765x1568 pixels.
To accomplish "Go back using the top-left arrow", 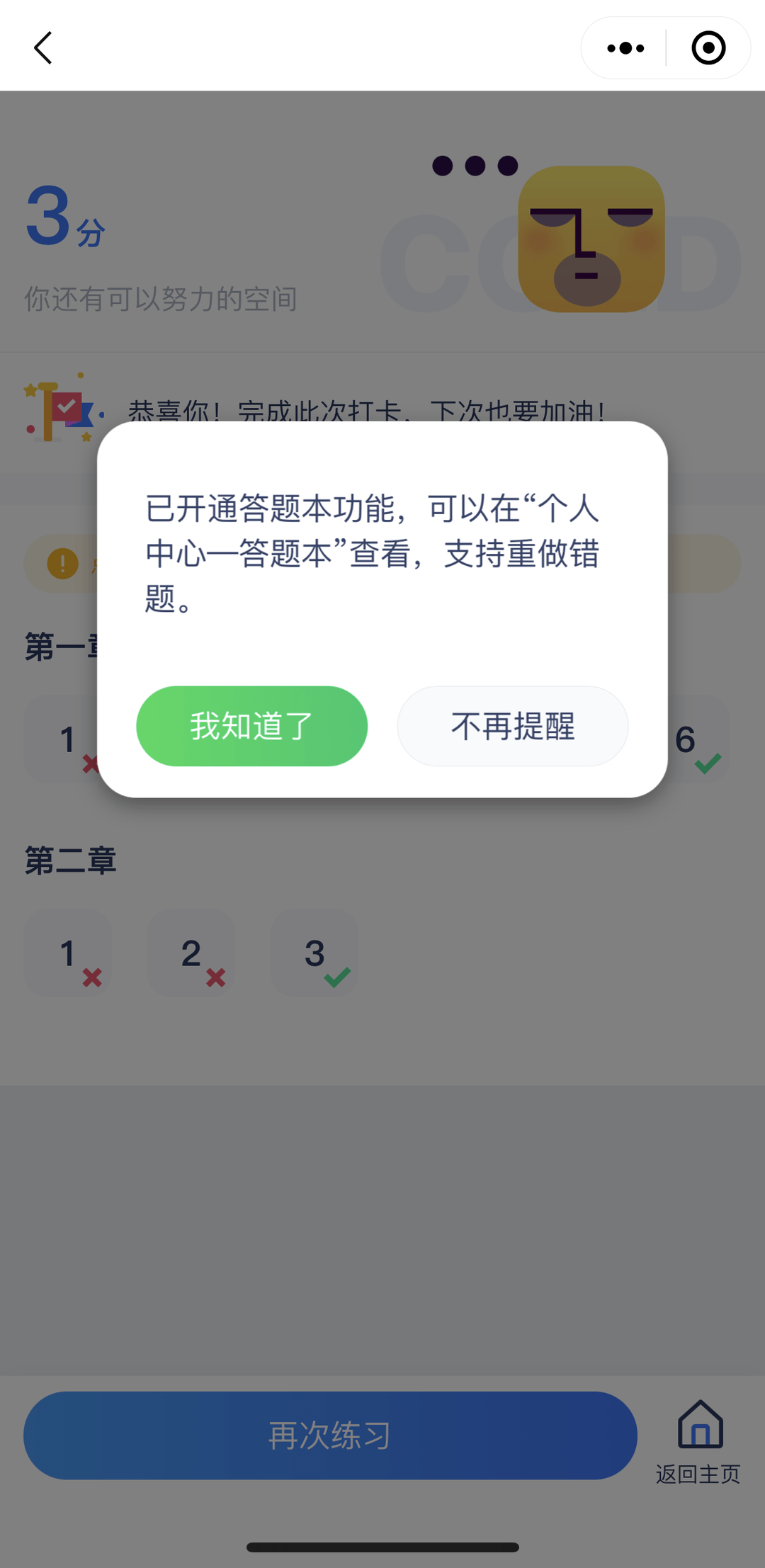I will pos(44,48).
